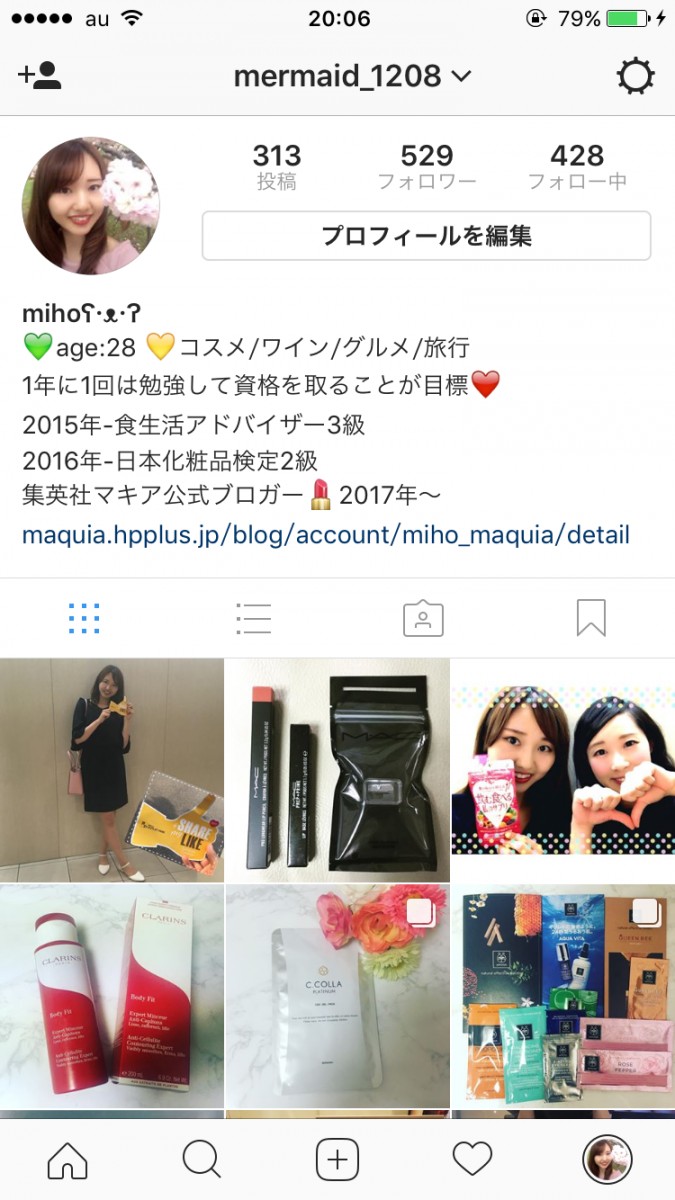Open the saved bookmarks tab
Image resolution: width=675 pixels, height=1200 pixels.
click(x=591, y=619)
